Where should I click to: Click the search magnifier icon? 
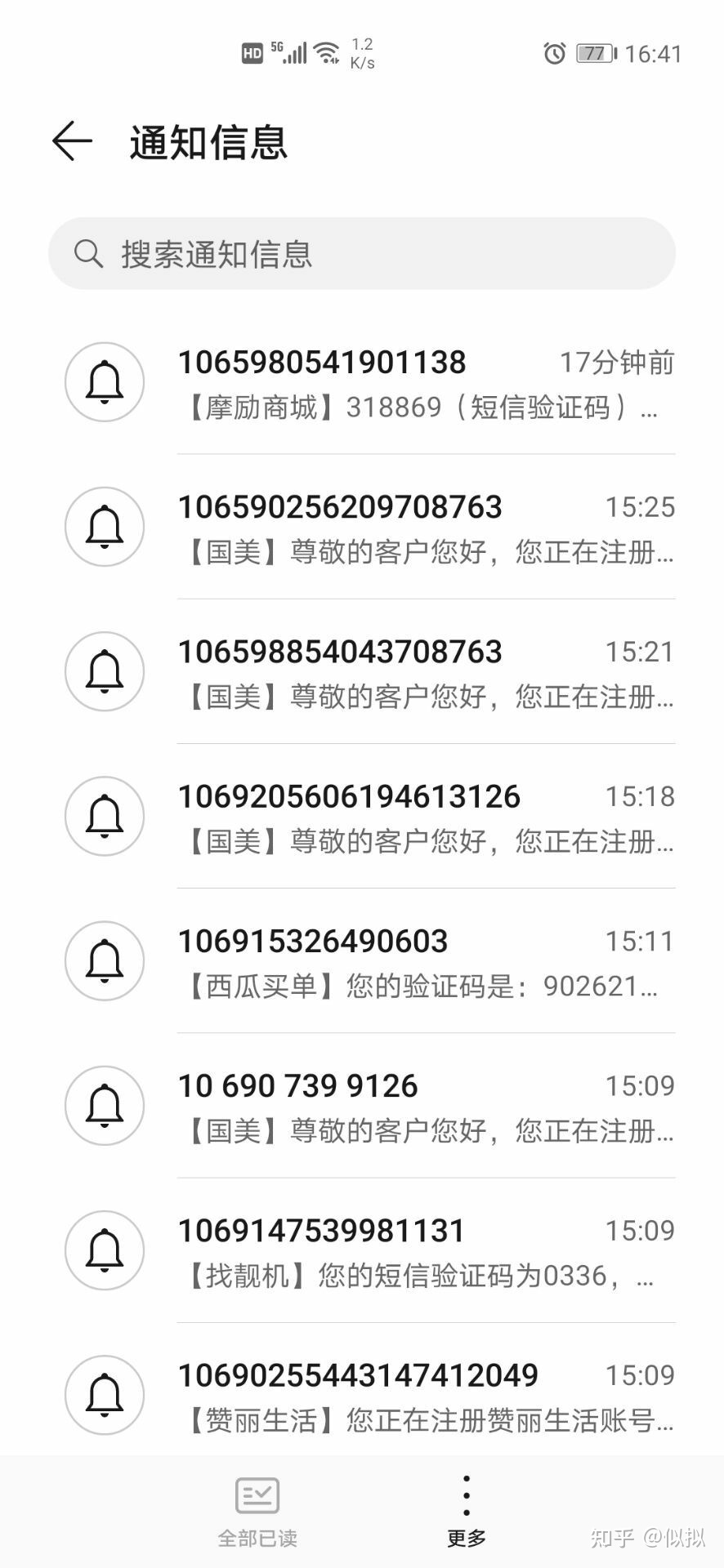point(90,253)
